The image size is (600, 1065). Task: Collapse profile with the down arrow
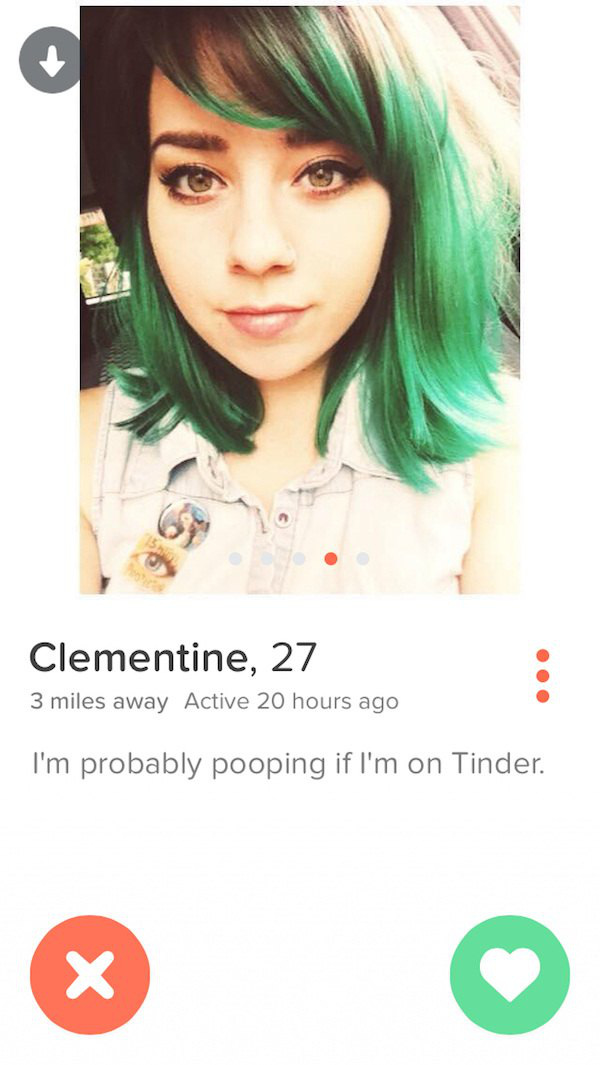tap(50, 62)
